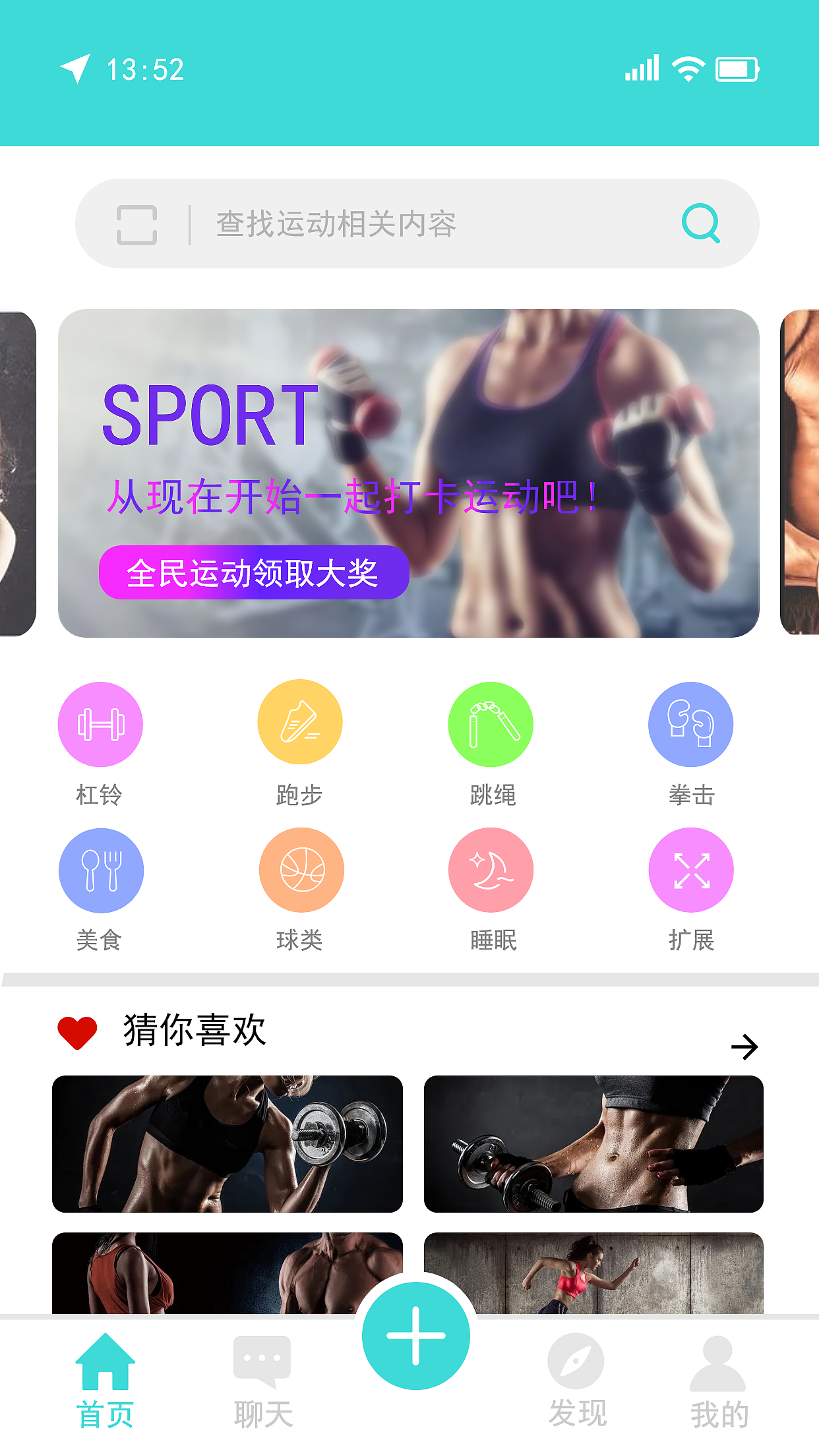Open the woman lifting dumbbell card
This screenshot has width=819, height=1456.
(228, 1144)
